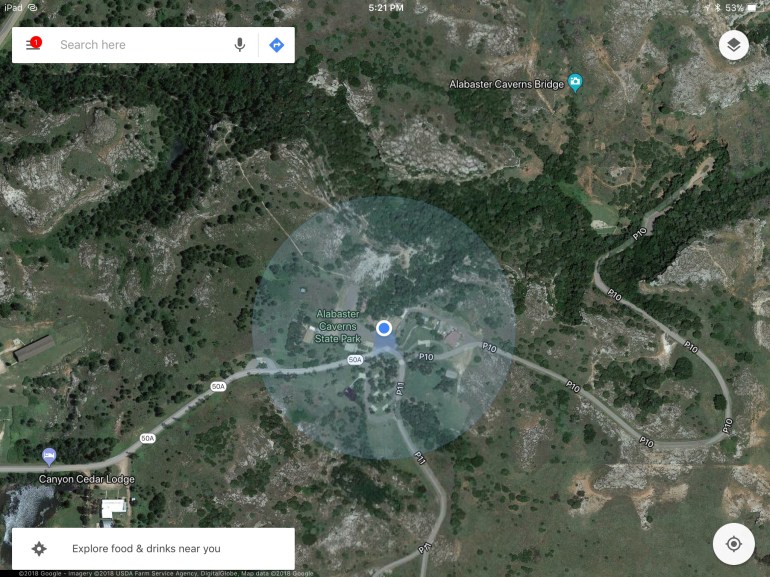This screenshot has height=577, width=770.
Task: Open the map layers button
Action: 733,45
